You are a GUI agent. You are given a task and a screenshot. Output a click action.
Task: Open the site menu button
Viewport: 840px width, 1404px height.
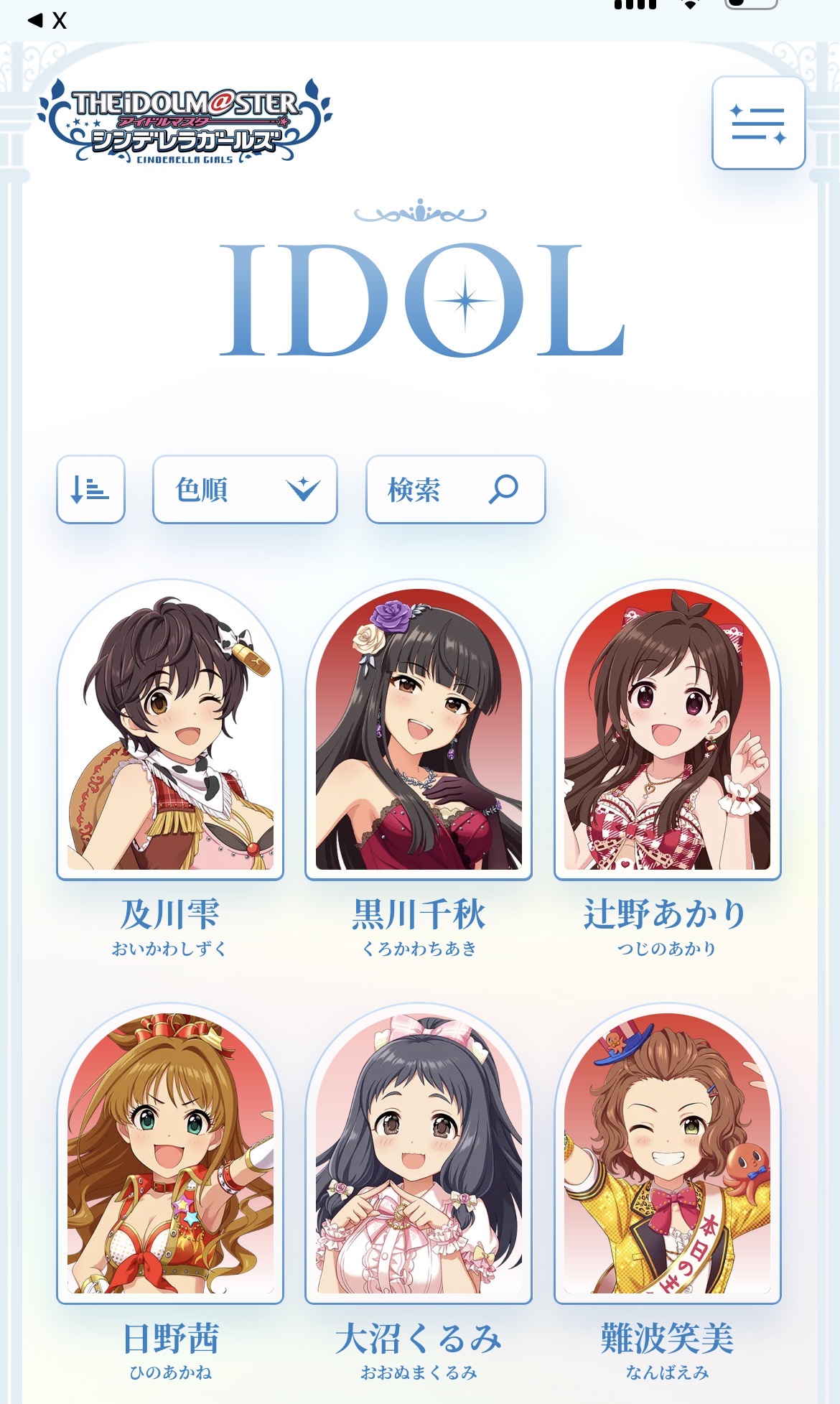pos(758,123)
